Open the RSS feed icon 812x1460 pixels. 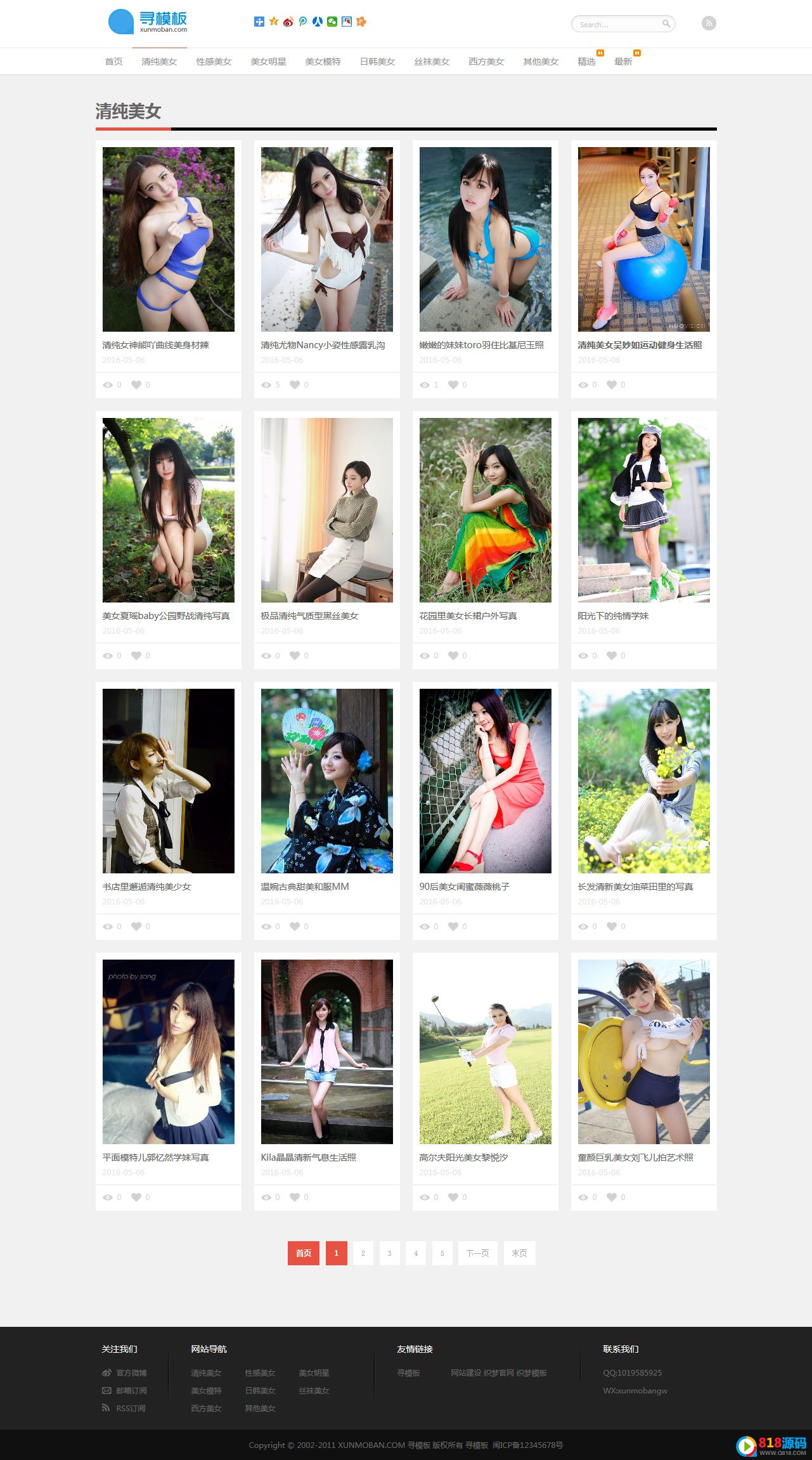[709, 23]
